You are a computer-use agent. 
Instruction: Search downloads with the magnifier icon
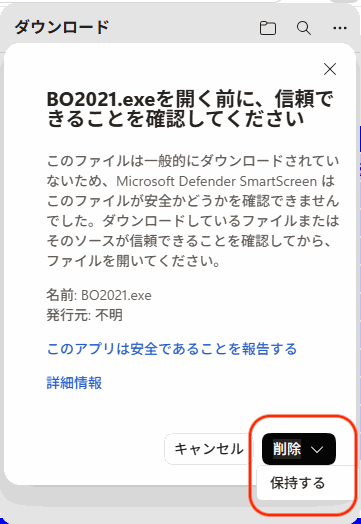tap(304, 28)
